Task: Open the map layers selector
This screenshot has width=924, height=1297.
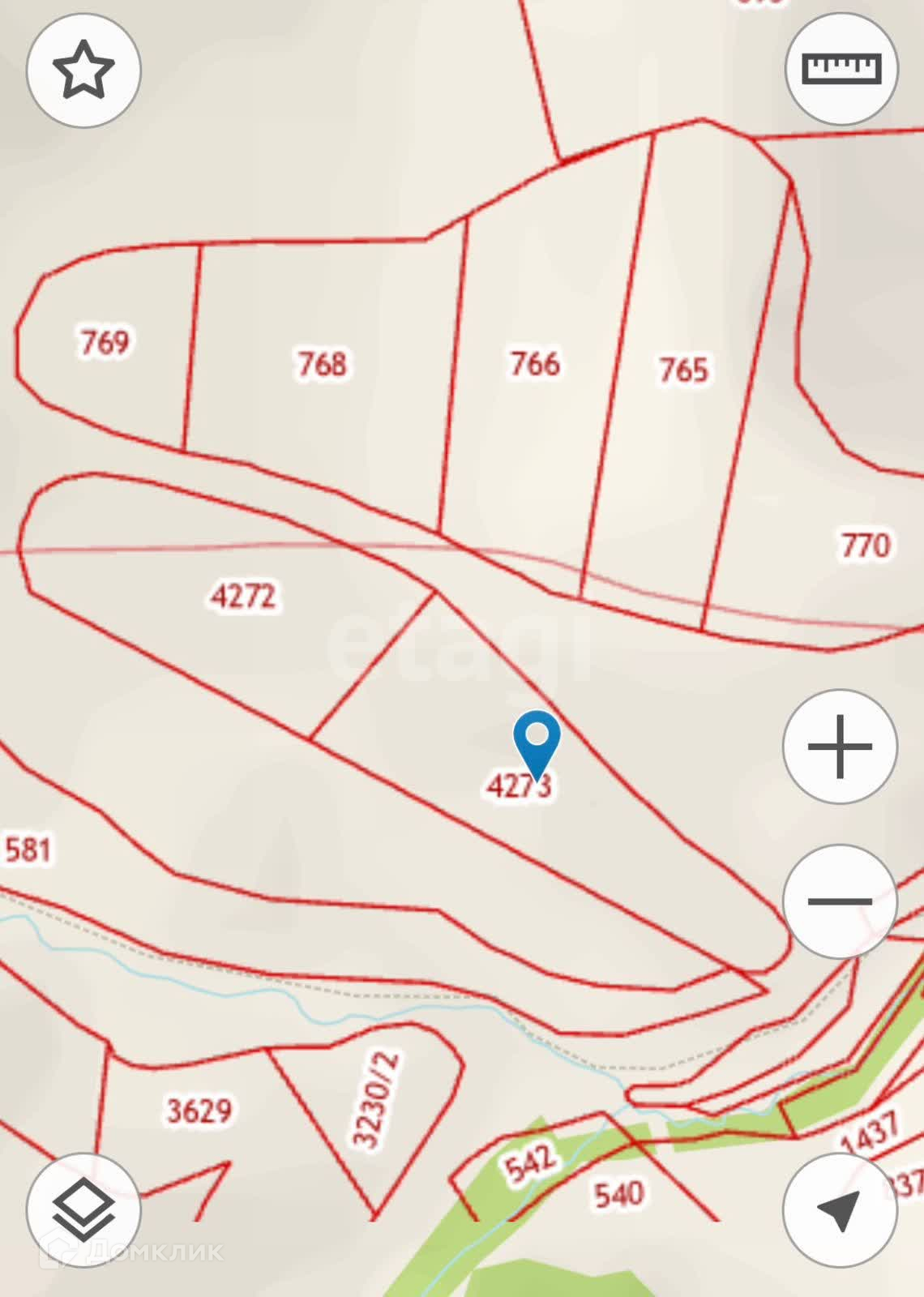Action: (x=83, y=1210)
